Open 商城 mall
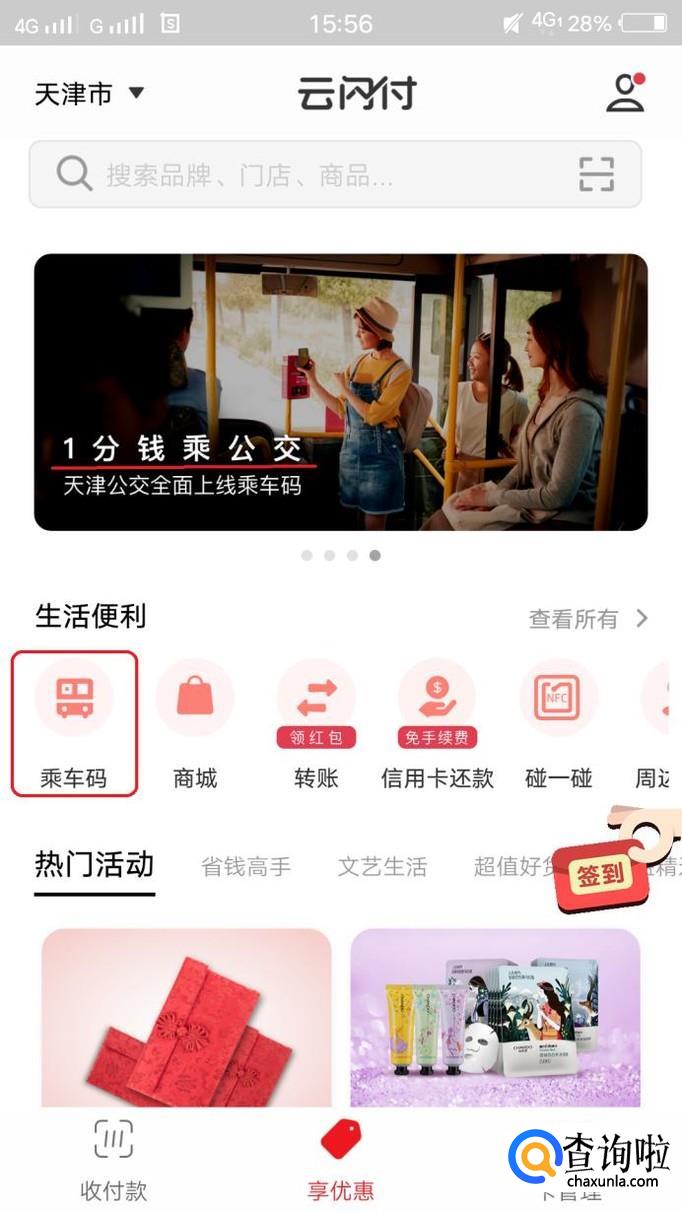Image resolution: width=682 pixels, height=1212 pixels. click(x=195, y=724)
